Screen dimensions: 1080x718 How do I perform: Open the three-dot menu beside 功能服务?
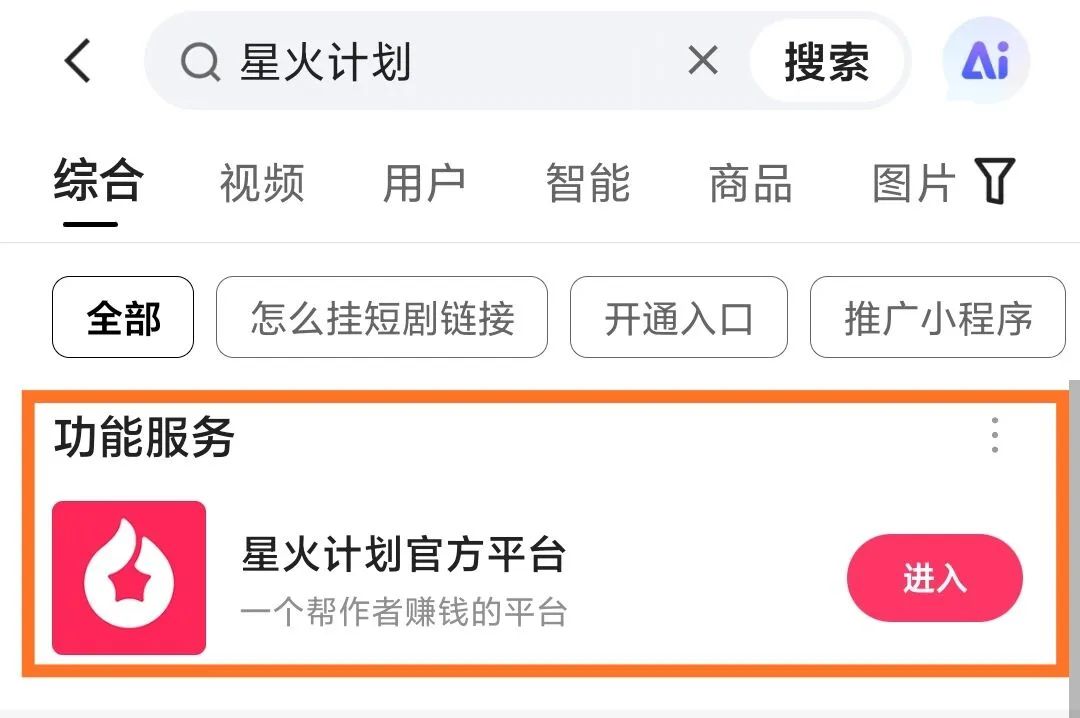(x=994, y=435)
